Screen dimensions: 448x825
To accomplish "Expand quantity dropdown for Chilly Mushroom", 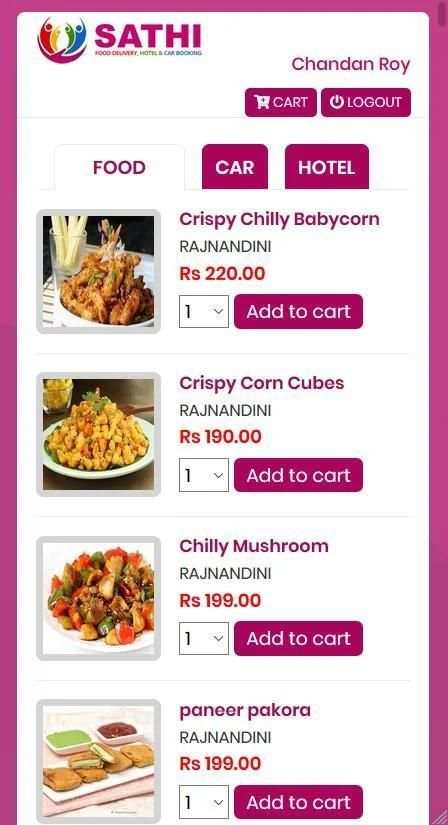I will coord(204,639).
